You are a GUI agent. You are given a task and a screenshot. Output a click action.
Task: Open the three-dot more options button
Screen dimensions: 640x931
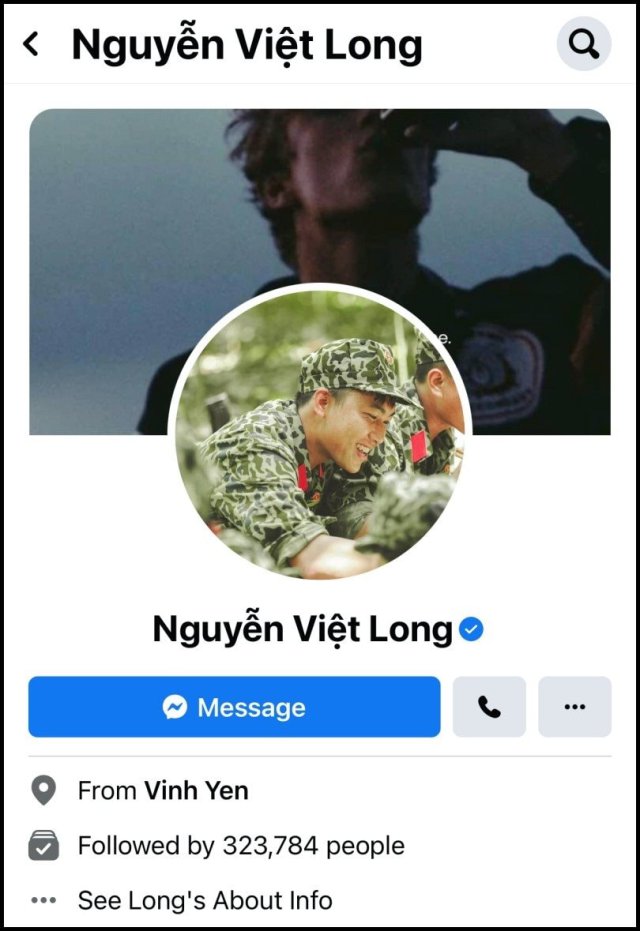[574, 707]
